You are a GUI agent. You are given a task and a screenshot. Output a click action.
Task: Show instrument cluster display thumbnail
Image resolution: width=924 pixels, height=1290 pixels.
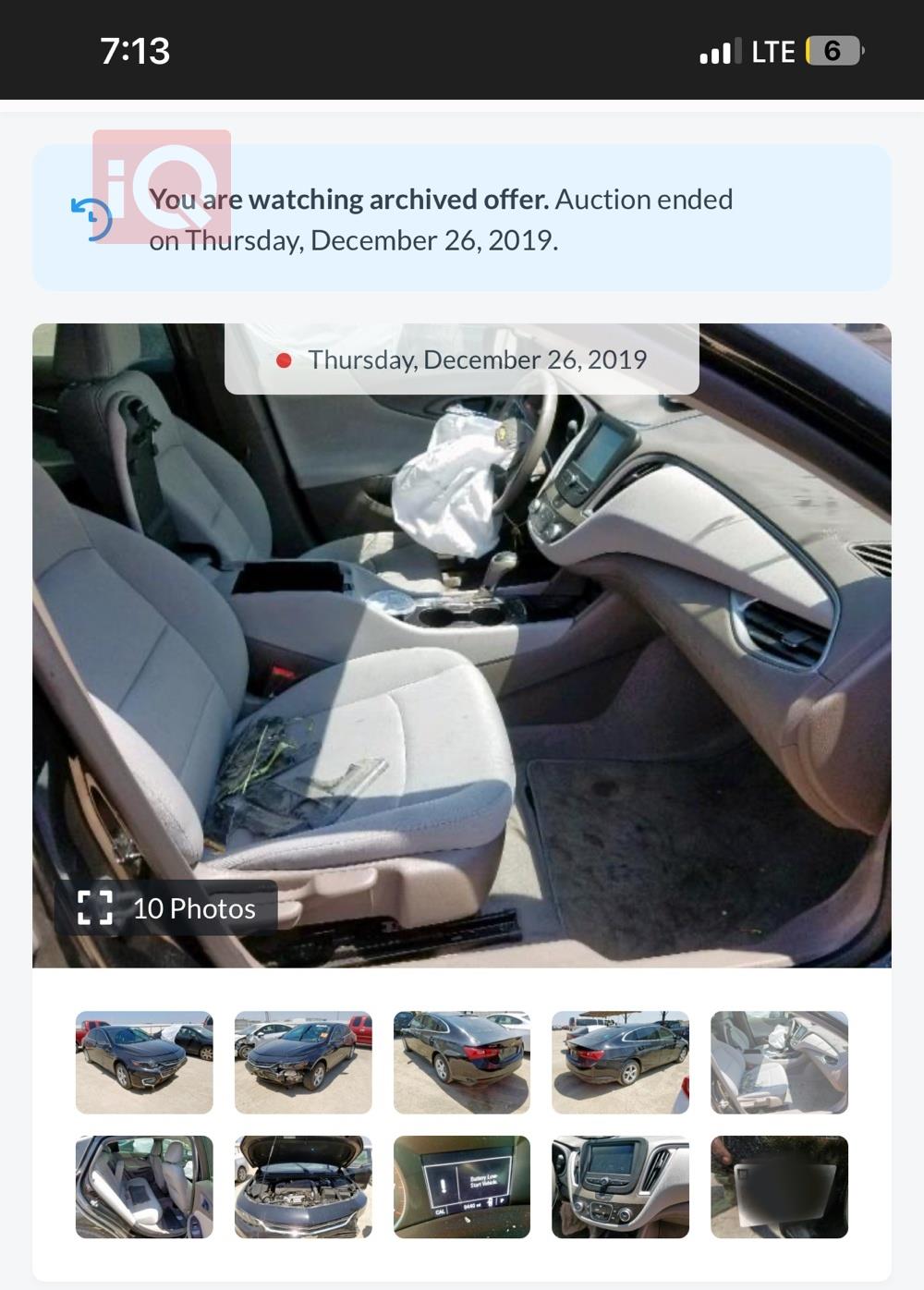click(x=462, y=1187)
